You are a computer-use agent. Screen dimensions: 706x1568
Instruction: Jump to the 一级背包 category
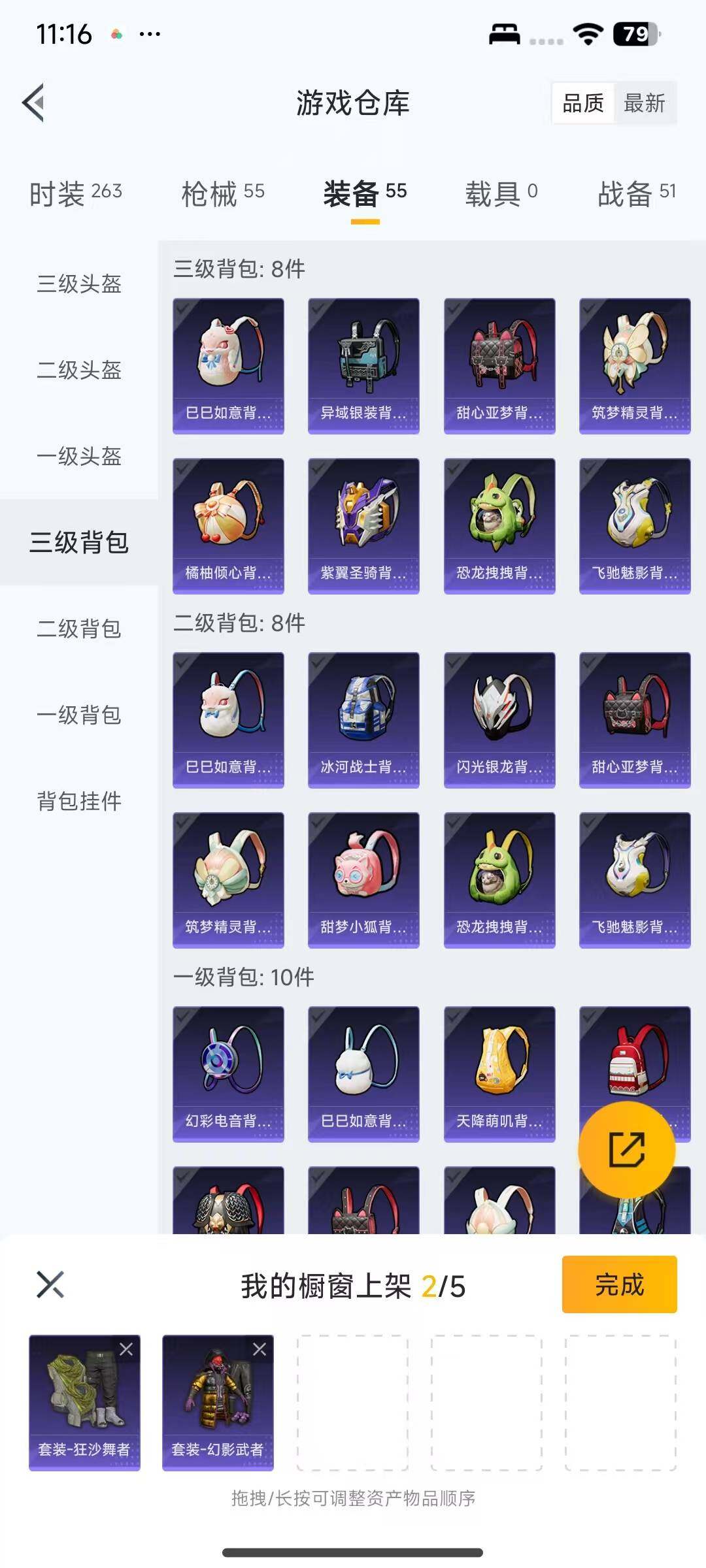(x=79, y=715)
